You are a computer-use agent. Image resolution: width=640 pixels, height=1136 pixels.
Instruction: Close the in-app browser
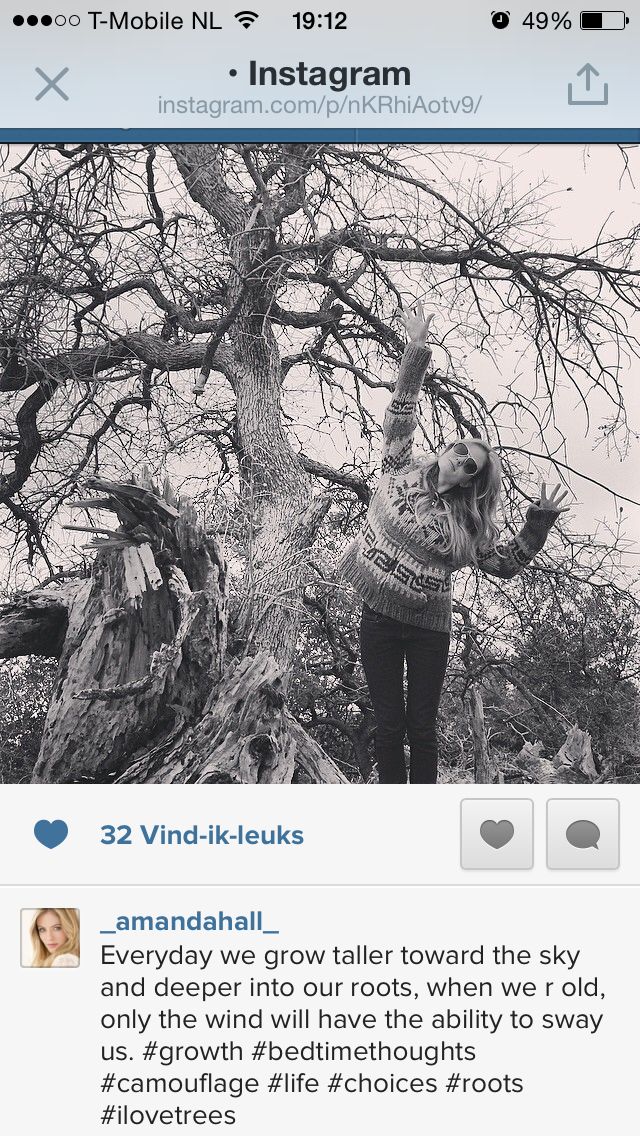[x=51, y=85]
